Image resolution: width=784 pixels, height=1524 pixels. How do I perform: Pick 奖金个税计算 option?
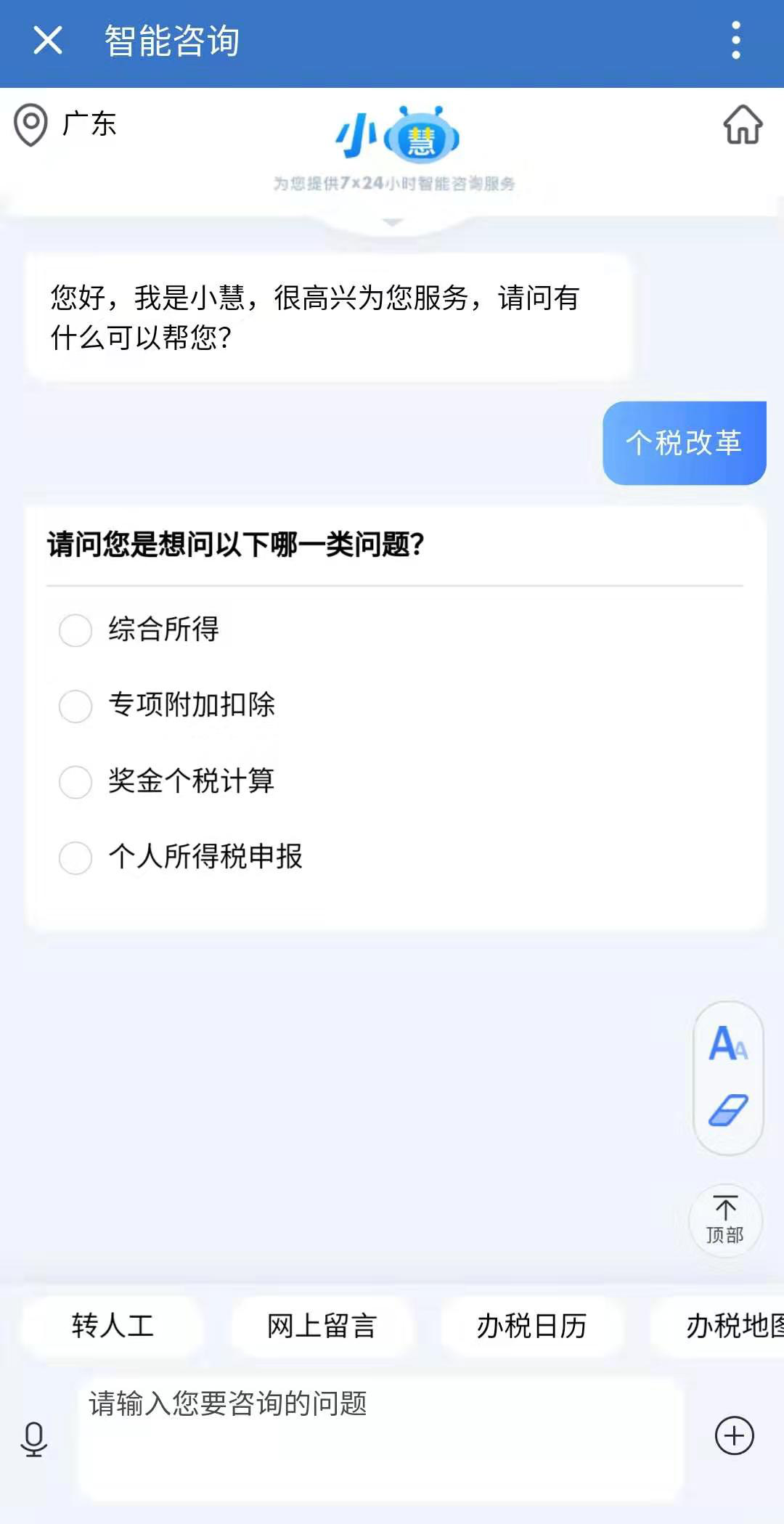click(167, 781)
